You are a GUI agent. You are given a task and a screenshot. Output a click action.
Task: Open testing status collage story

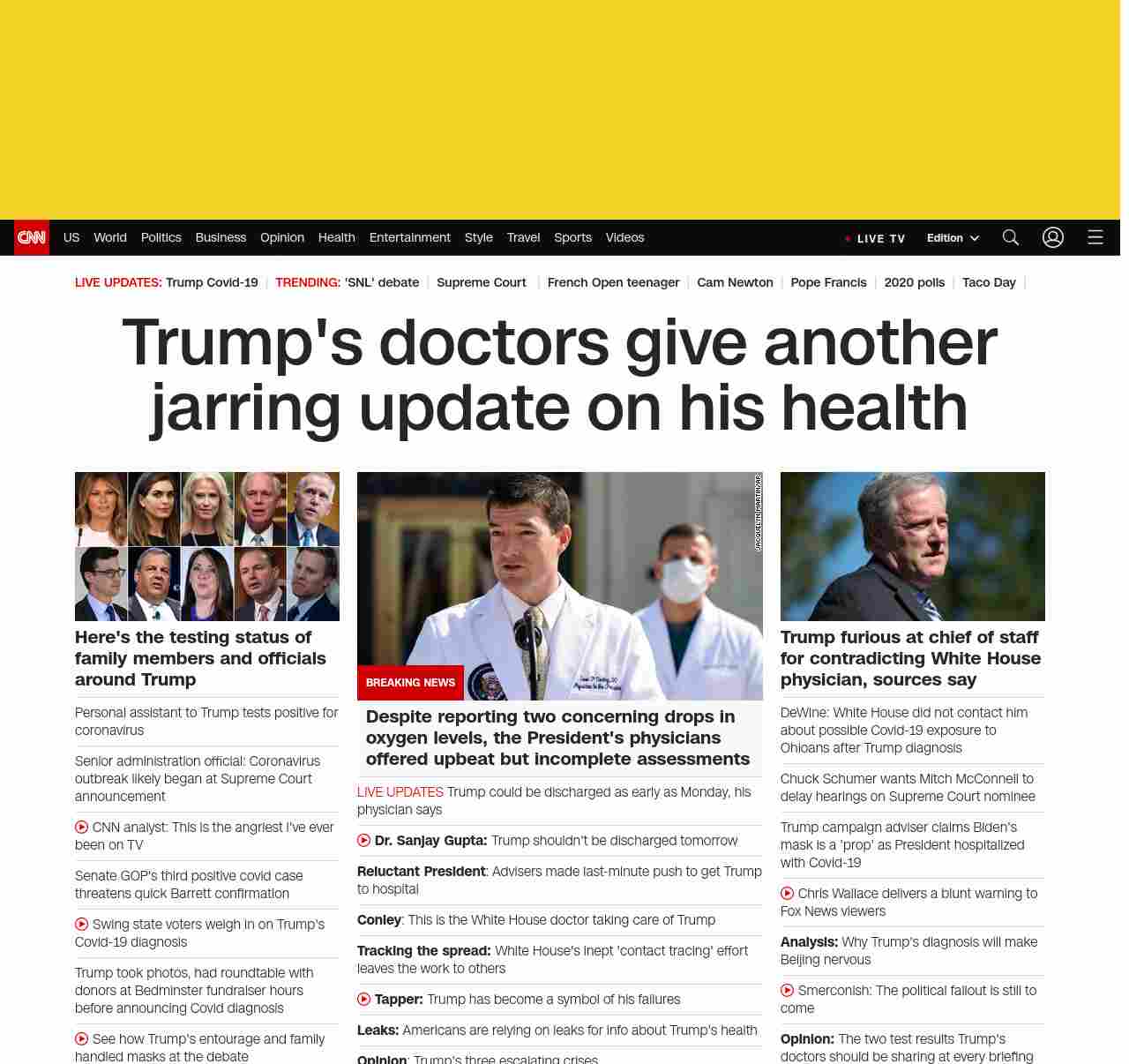206,546
